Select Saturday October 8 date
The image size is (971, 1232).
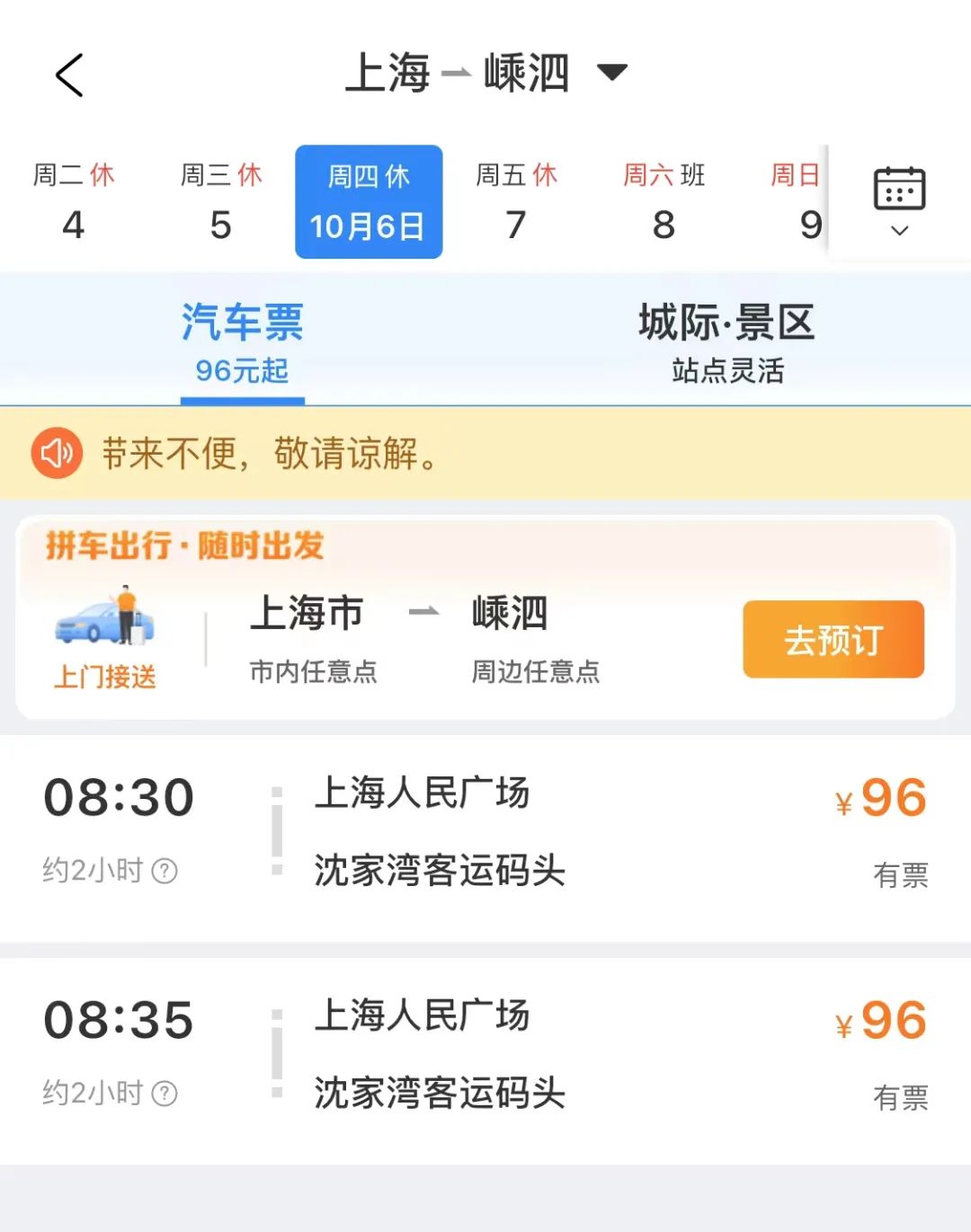click(x=664, y=201)
